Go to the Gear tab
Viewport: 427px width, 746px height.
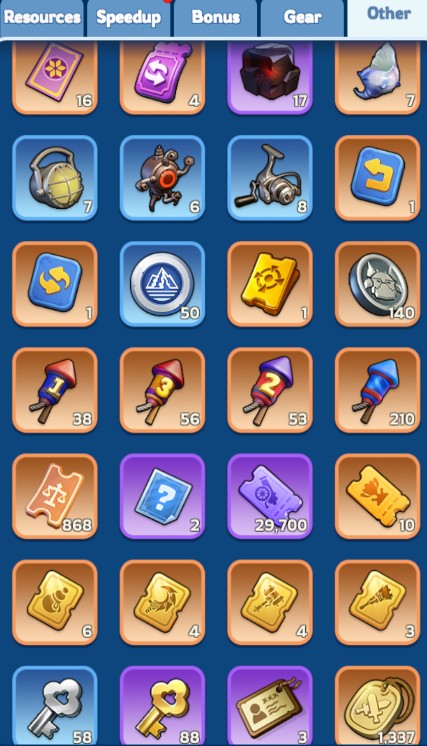(x=302, y=18)
